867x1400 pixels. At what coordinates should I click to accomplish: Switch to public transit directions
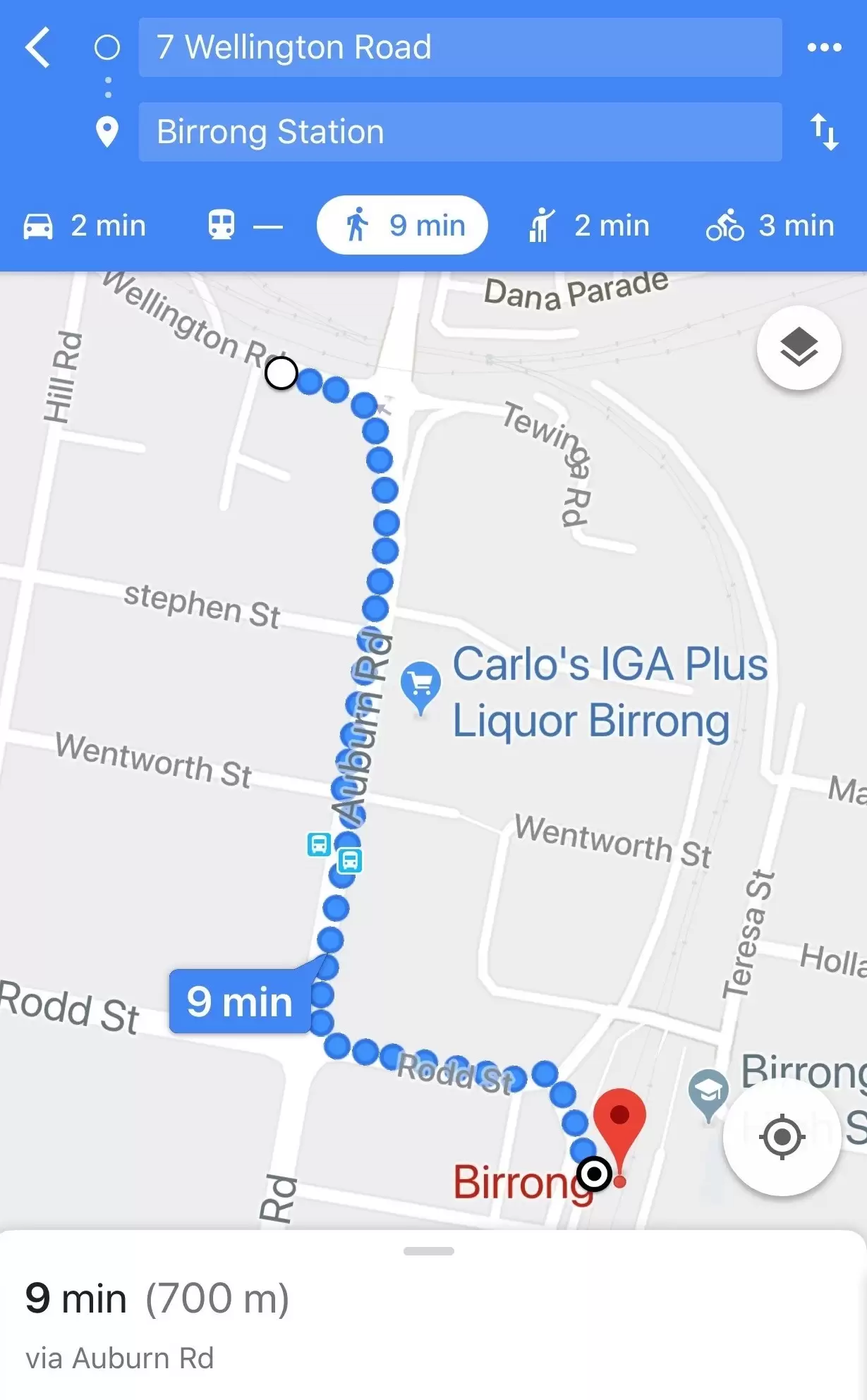pyautogui.click(x=244, y=226)
